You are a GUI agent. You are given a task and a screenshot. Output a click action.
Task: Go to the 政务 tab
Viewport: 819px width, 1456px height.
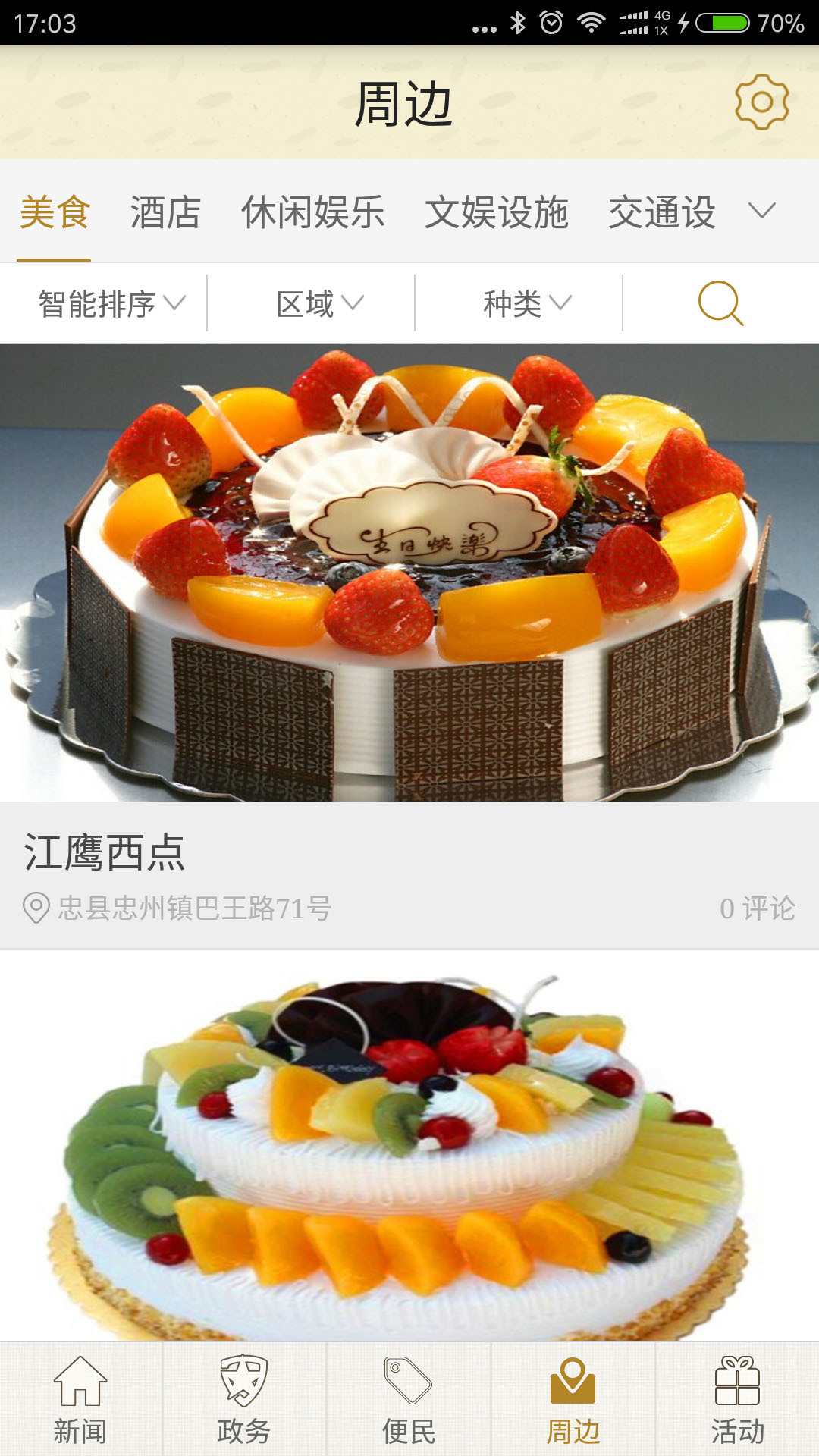coord(244,1400)
